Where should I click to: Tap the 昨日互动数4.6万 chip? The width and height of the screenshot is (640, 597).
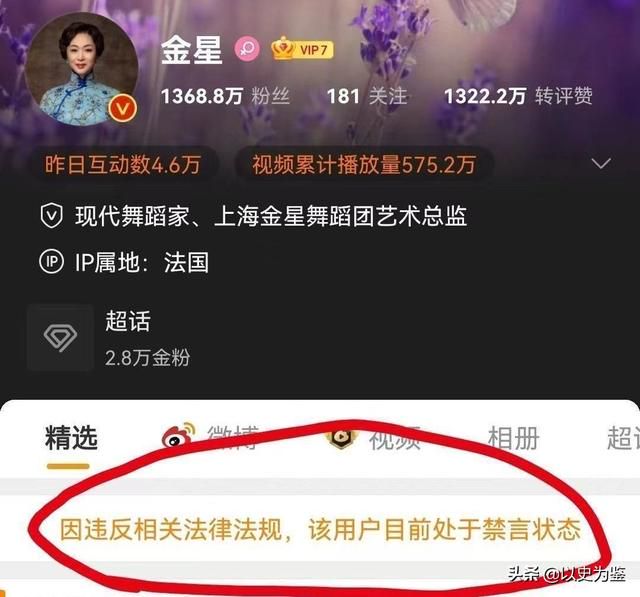tap(122, 164)
